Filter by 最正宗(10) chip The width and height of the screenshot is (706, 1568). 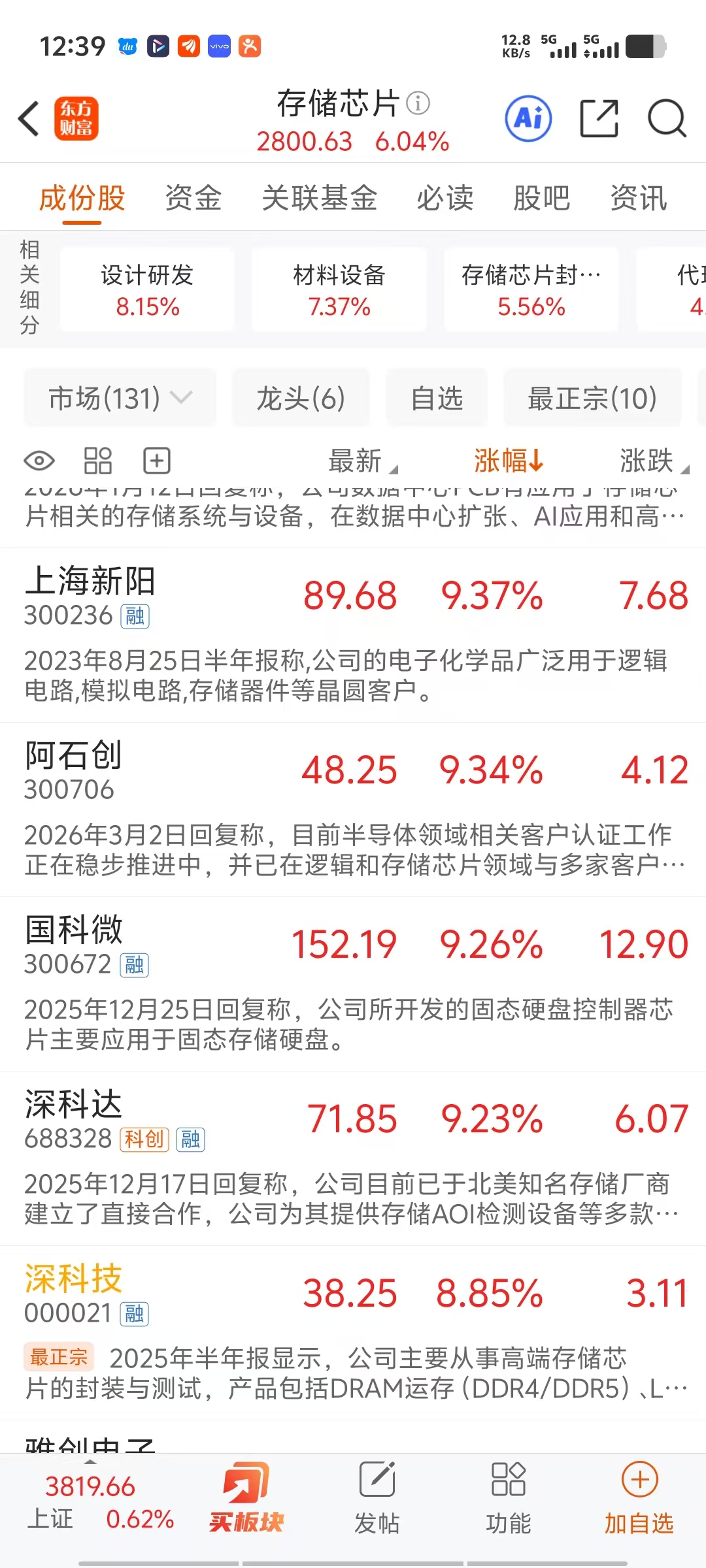(x=592, y=398)
